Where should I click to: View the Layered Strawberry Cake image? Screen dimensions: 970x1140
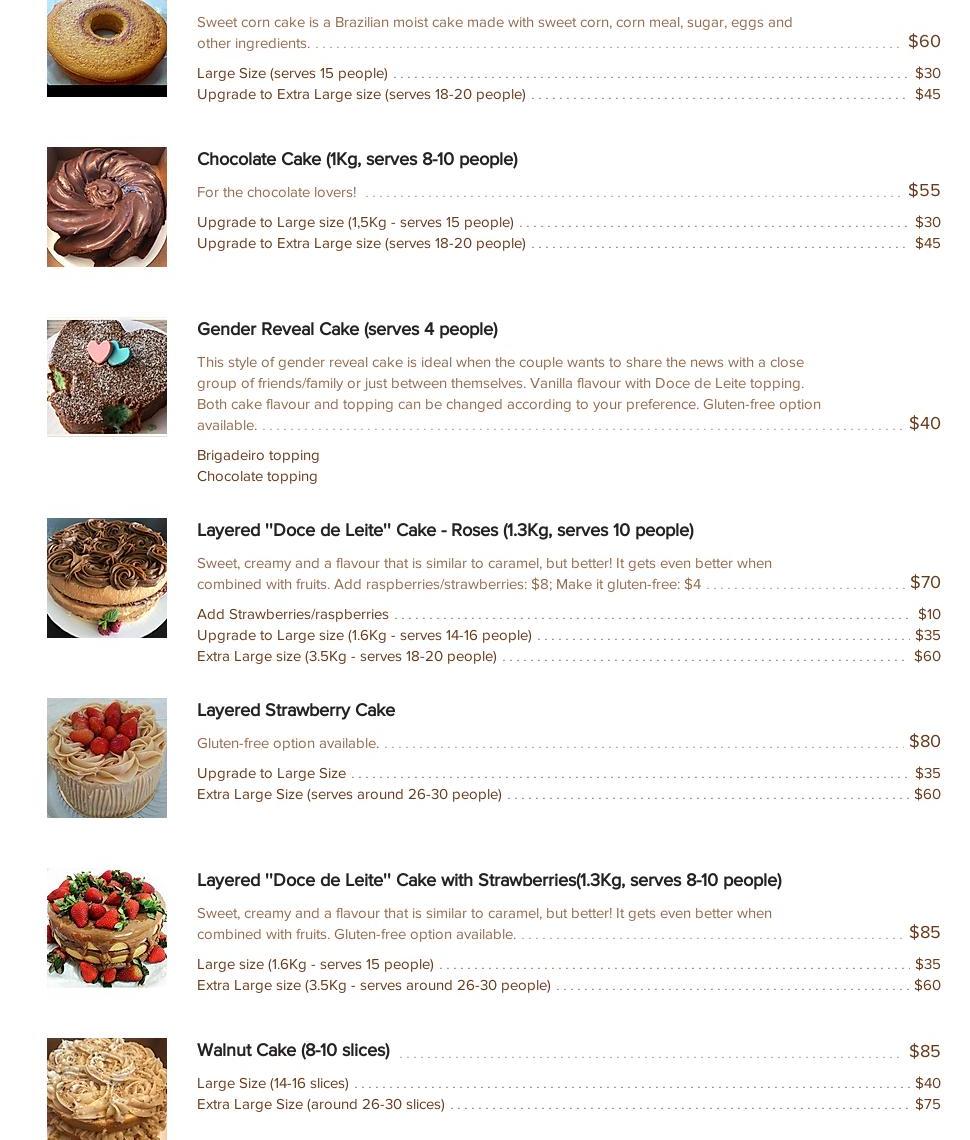tap(107, 758)
